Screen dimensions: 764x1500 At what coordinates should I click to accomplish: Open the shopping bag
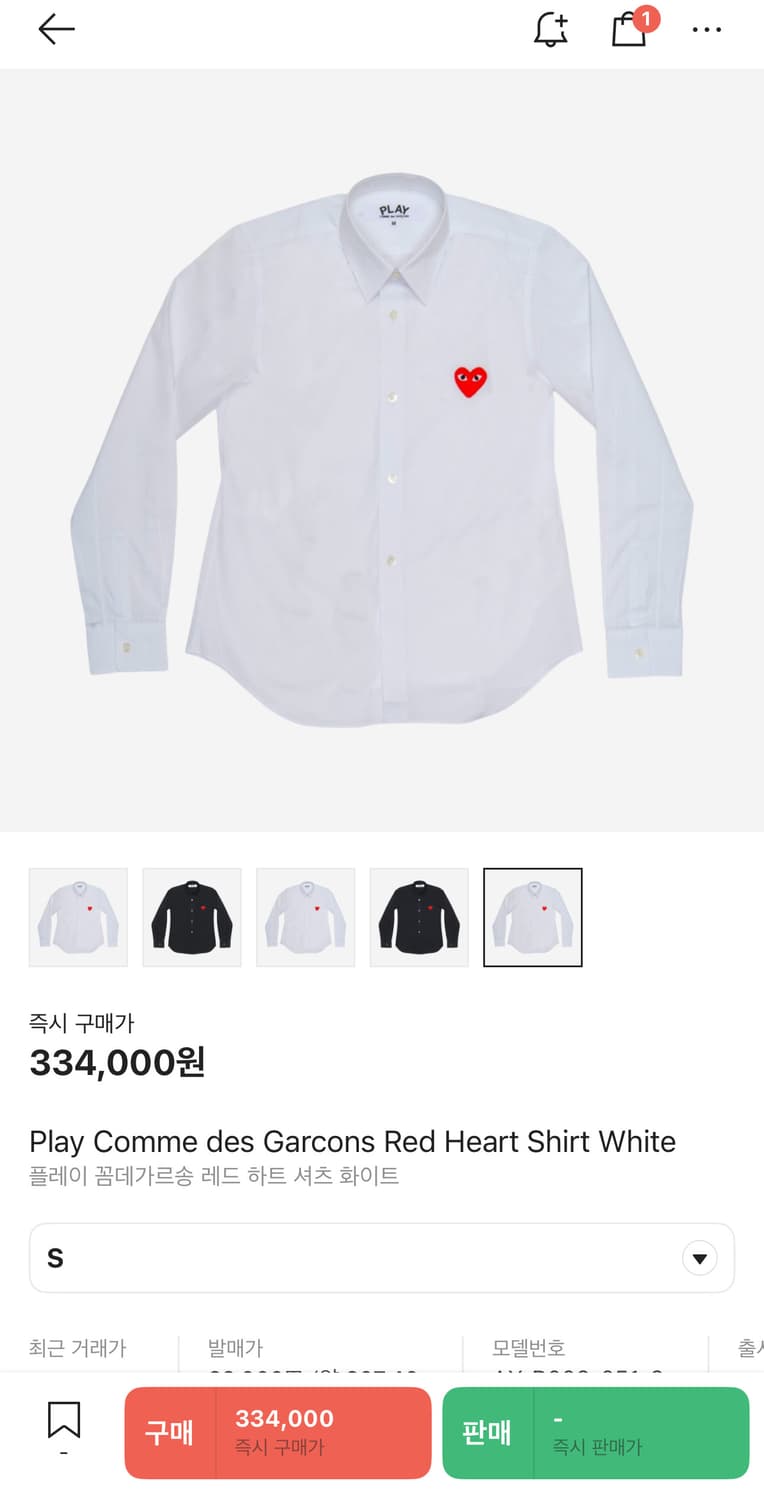[x=629, y=30]
